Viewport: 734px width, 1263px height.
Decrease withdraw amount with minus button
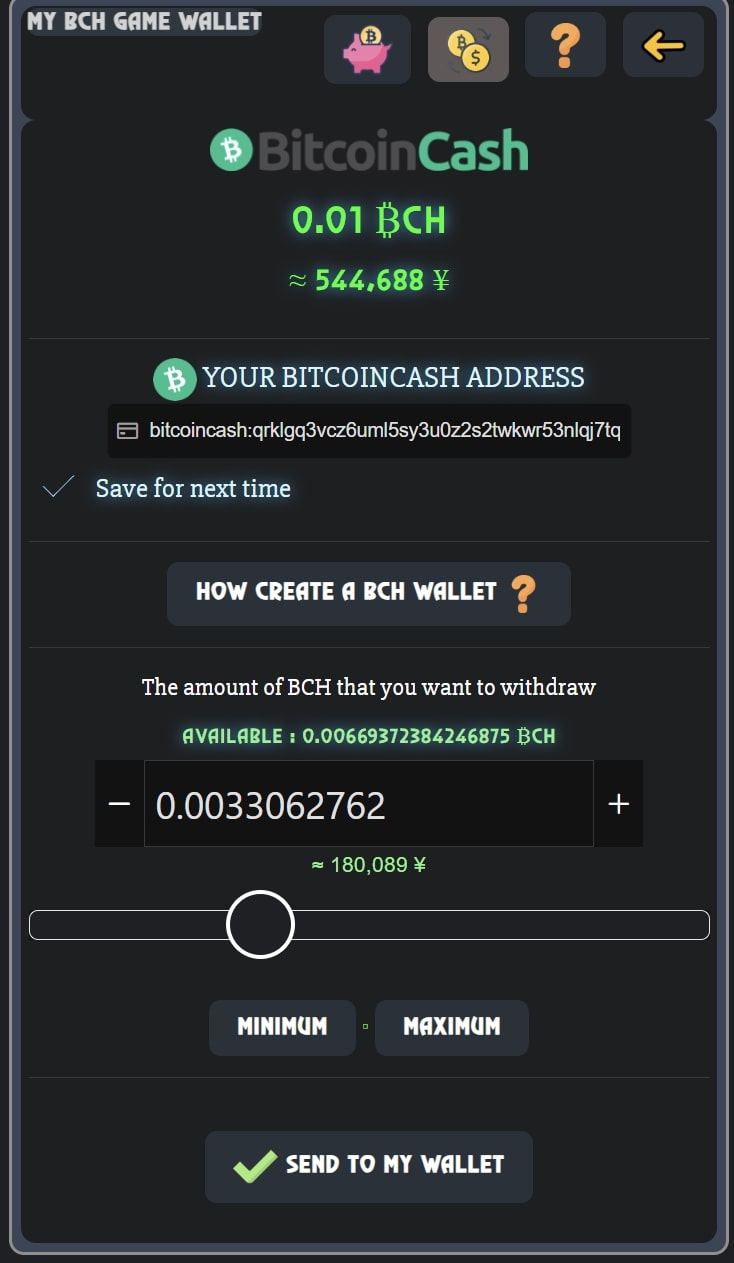[119, 804]
